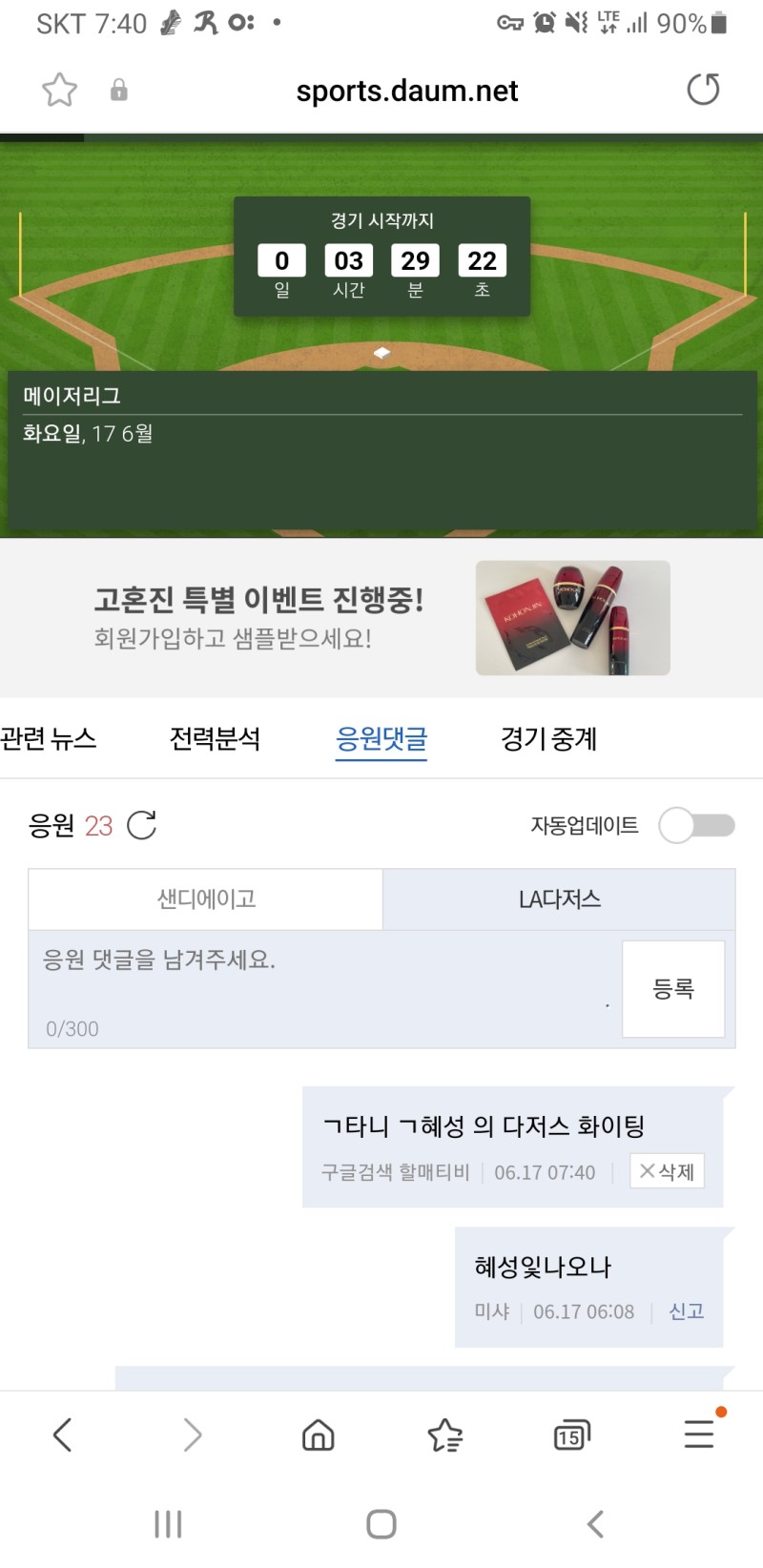The height and width of the screenshot is (1568, 763).
Task: Choose the 샌디에이고 team tab
Action: (206, 898)
